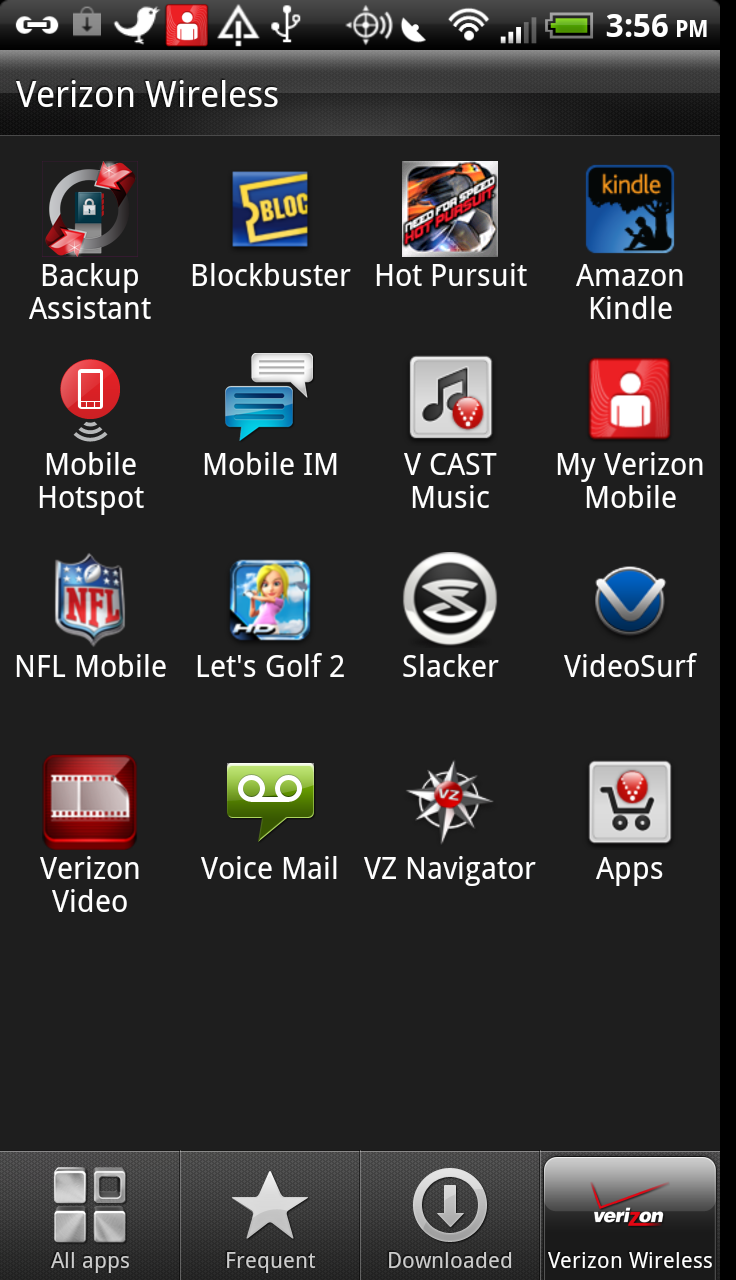Switch to the Frequent tab
The height and width of the screenshot is (1280, 736).
coord(270,1215)
